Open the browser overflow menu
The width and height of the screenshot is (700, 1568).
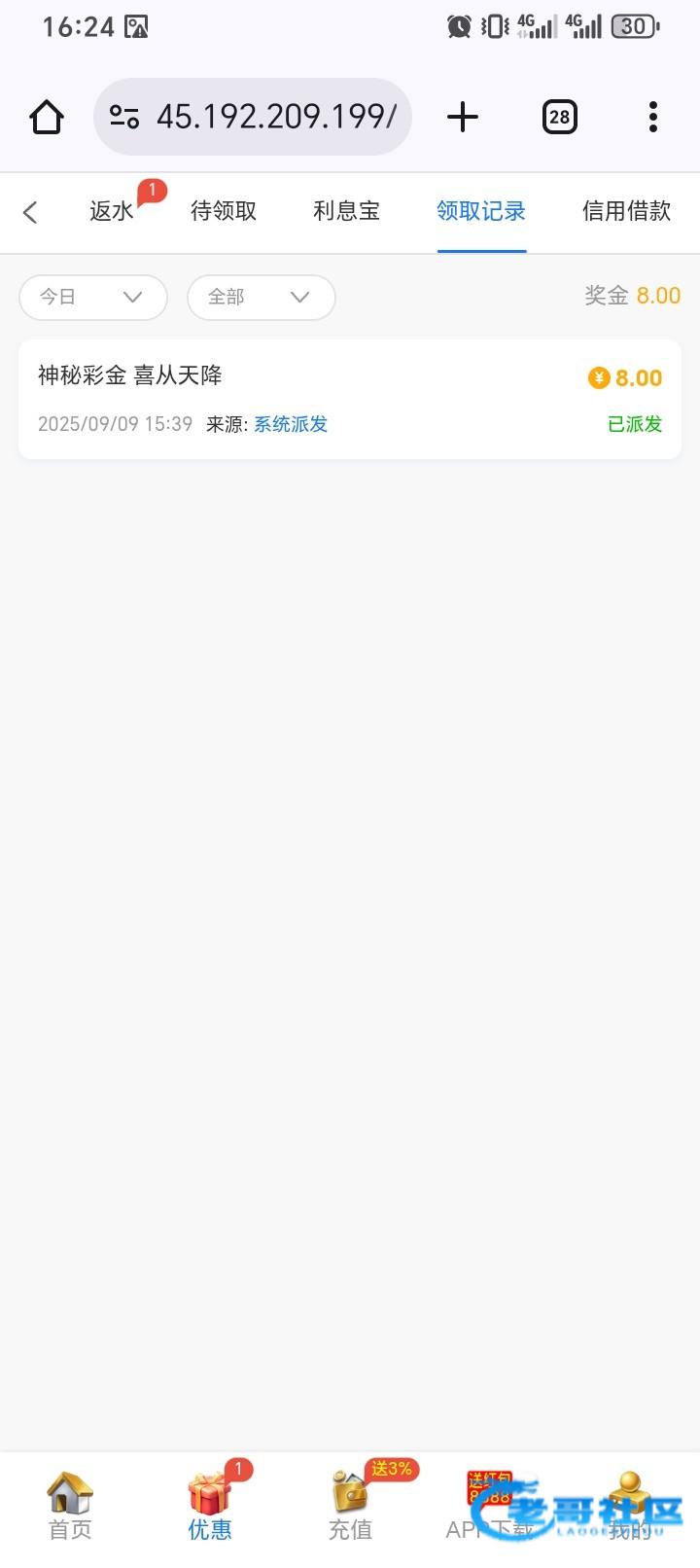(653, 117)
